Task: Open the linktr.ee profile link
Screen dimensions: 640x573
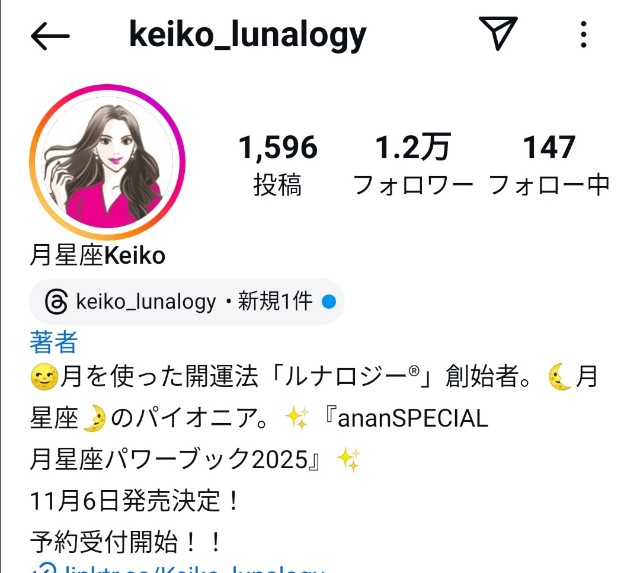Action: click(x=190, y=566)
